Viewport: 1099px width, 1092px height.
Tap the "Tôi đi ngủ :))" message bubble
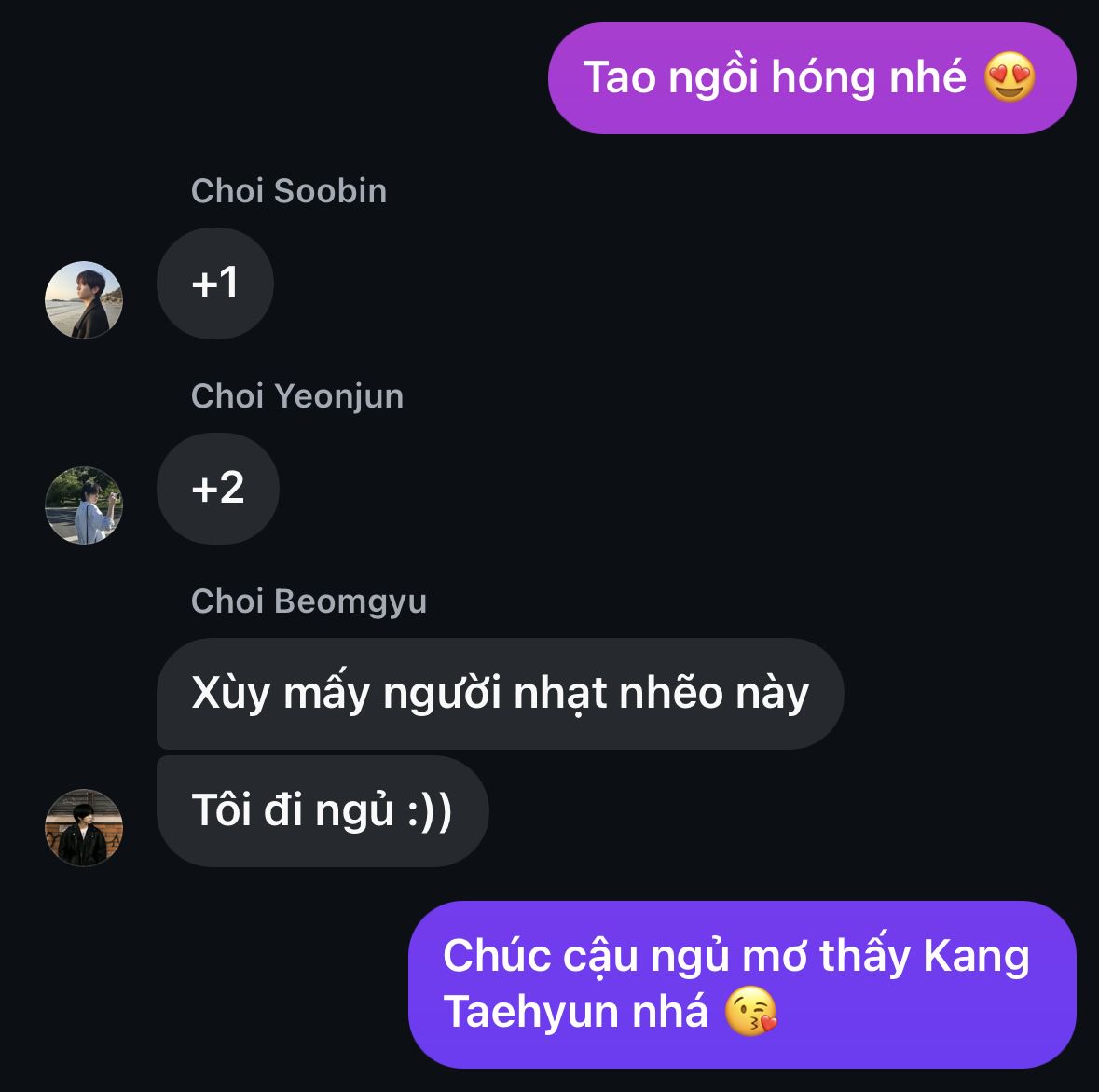pyautogui.click(x=322, y=810)
